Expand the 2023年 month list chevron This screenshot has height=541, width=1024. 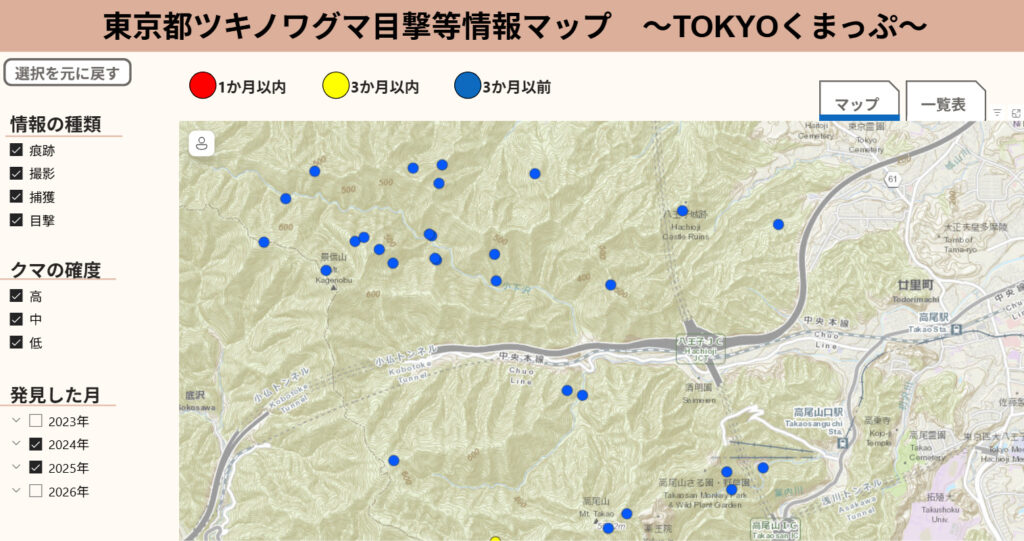click(16, 421)
